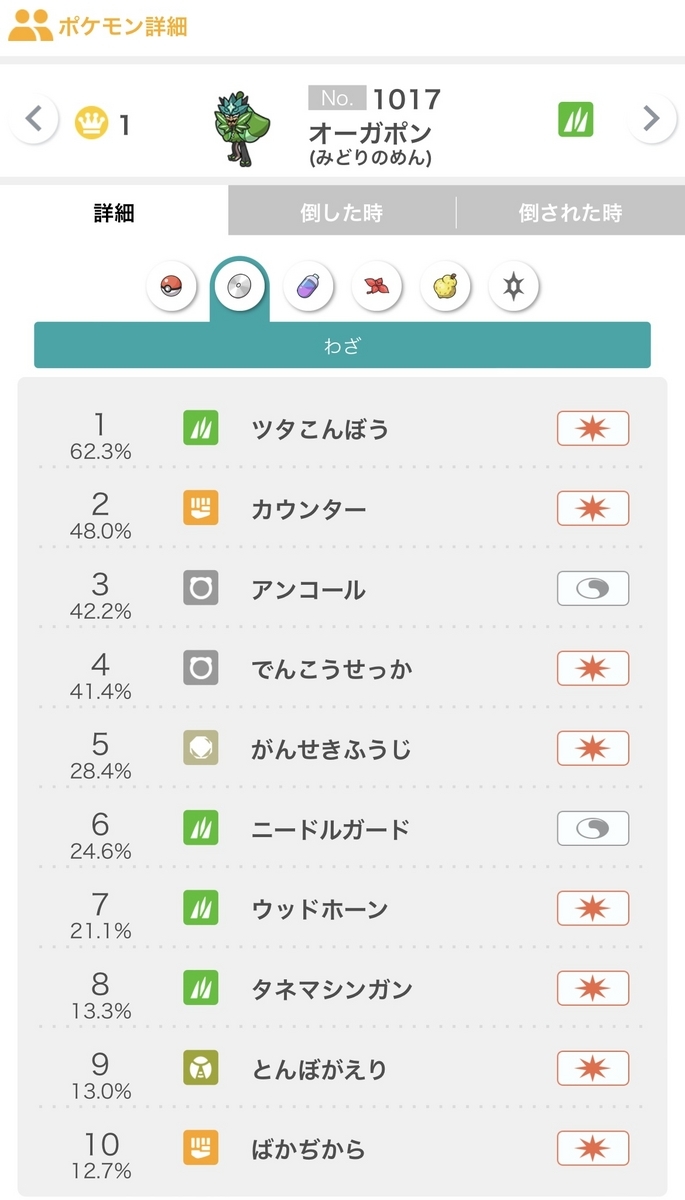Select the red ribbon icon tab
This screenshot has width=685, height=1200.
click(377, 288)
